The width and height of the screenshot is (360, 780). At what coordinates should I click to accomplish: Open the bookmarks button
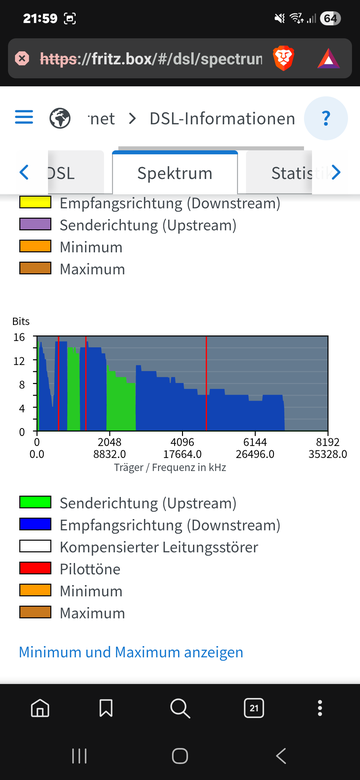pos(106,708)
